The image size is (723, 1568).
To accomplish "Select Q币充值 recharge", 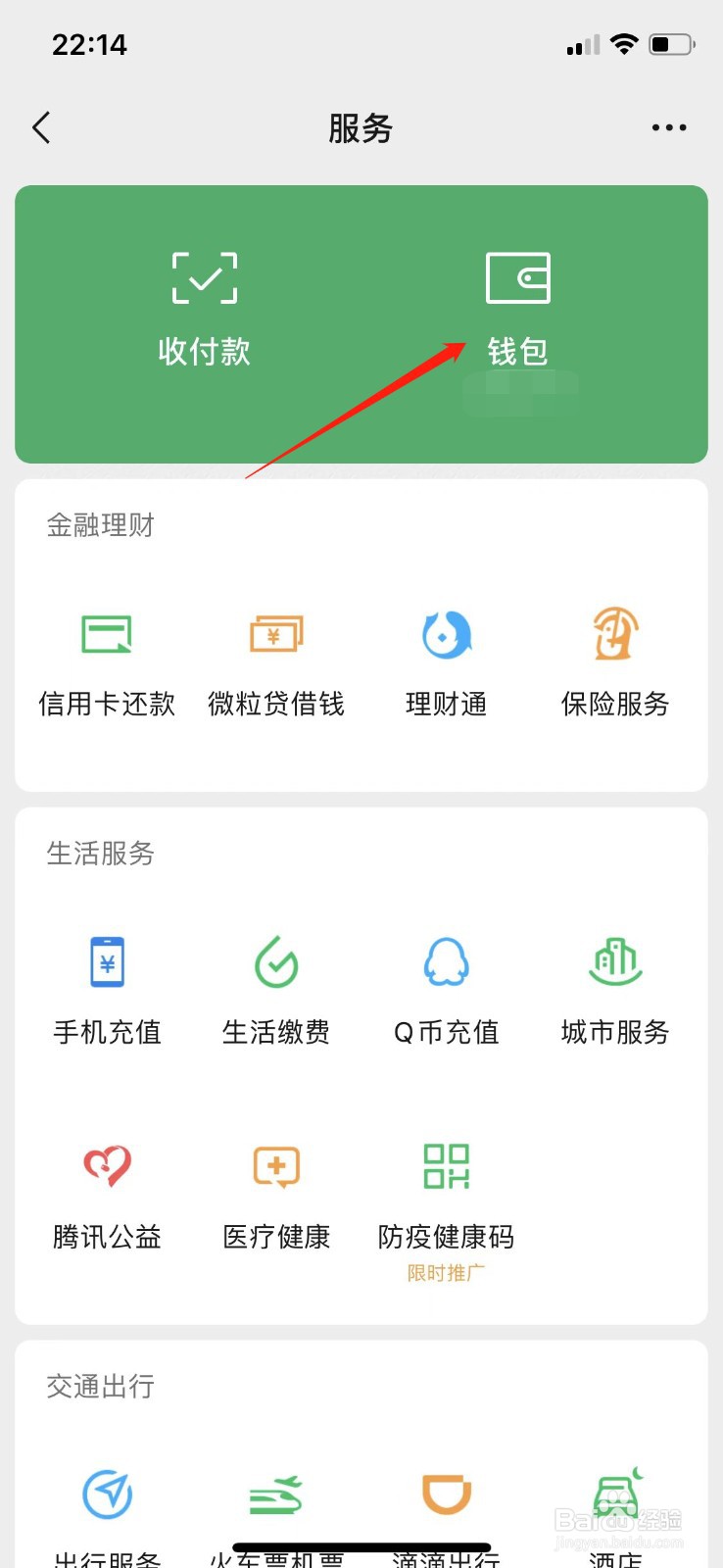I will click(x=446, y=990).
